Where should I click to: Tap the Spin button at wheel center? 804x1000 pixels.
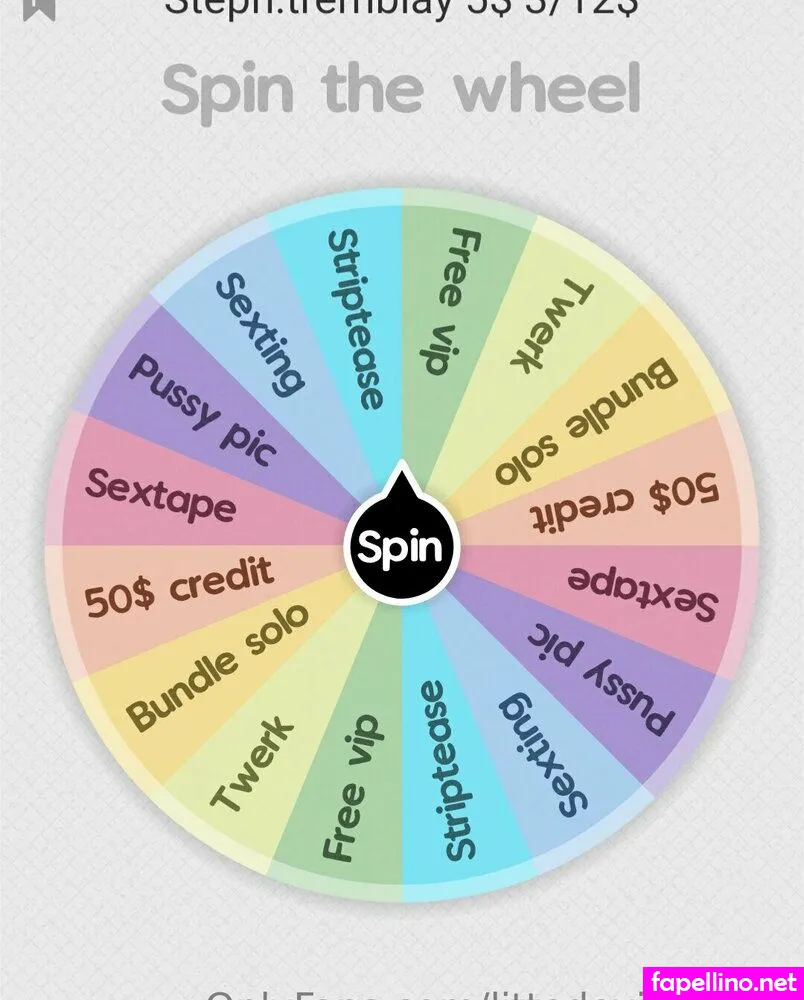click(401, 546)
